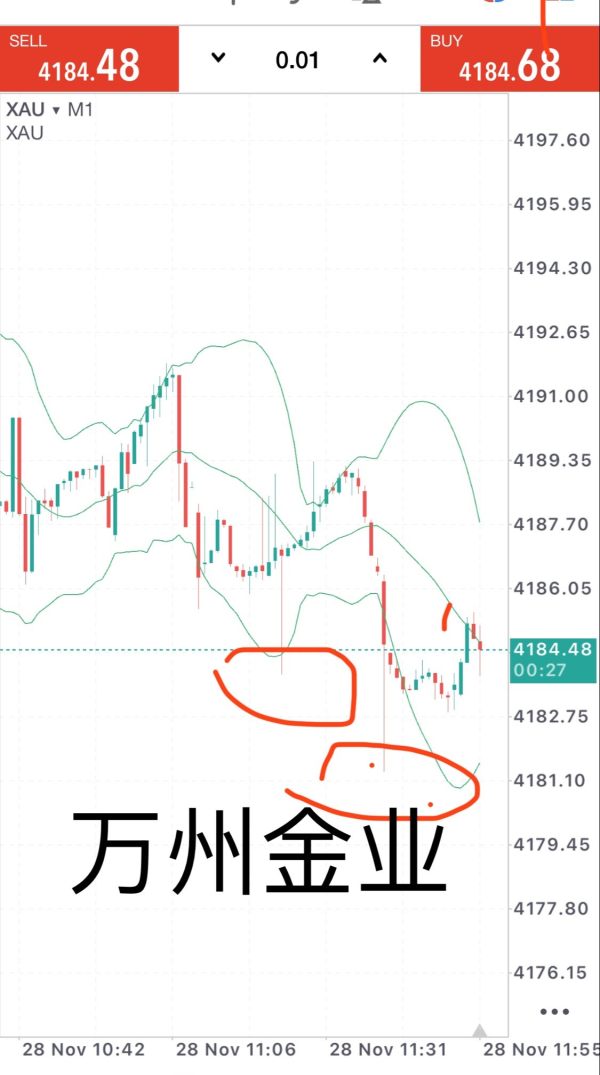Increase the lot size with the up arrow
The width and height of the screenshot is (600, 1075).
[379, 58]
